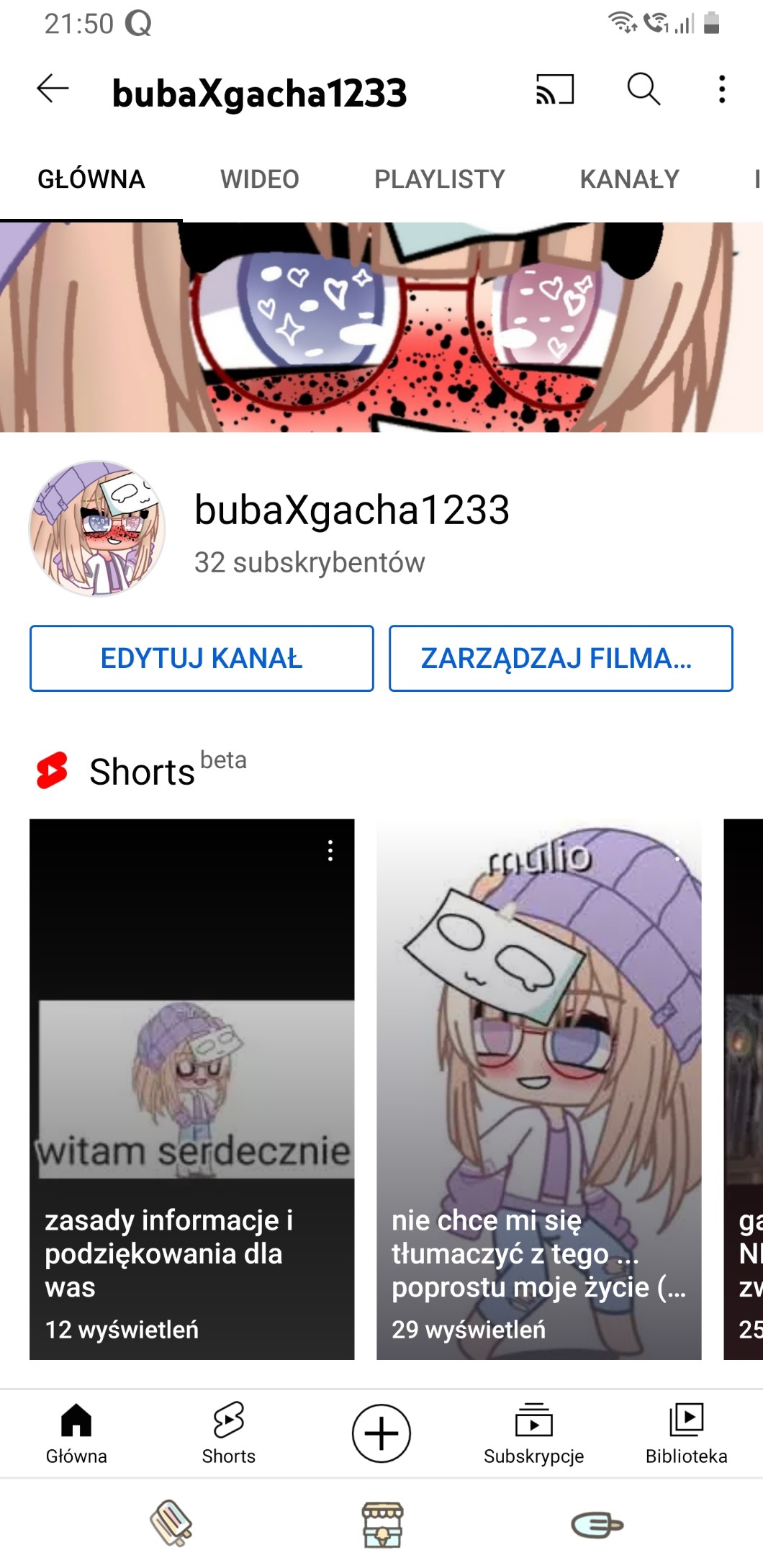Open the channel profile picture
Screen dimensions: 763x1568
[97, 529]
